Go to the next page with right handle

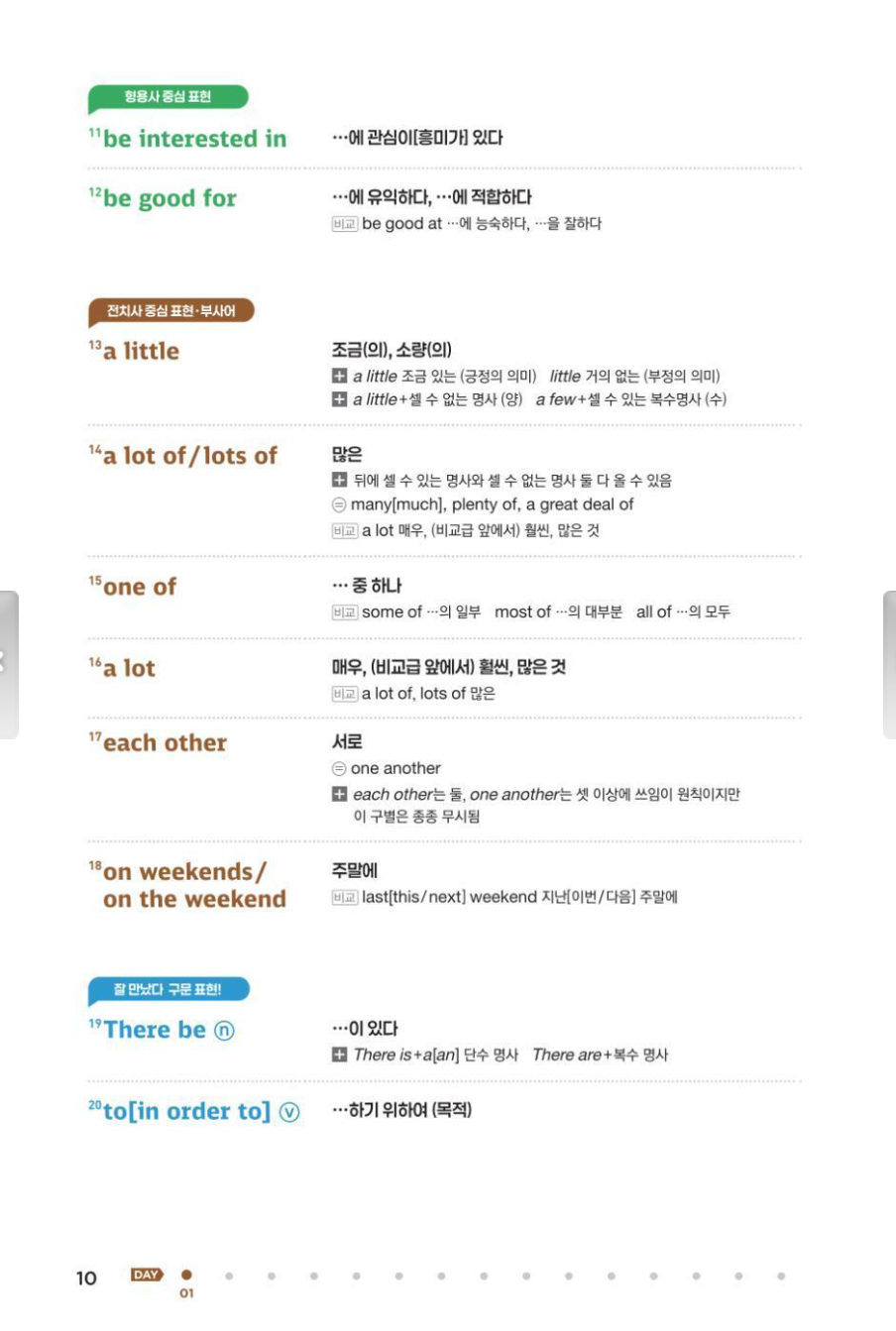[x=888, y=664]
